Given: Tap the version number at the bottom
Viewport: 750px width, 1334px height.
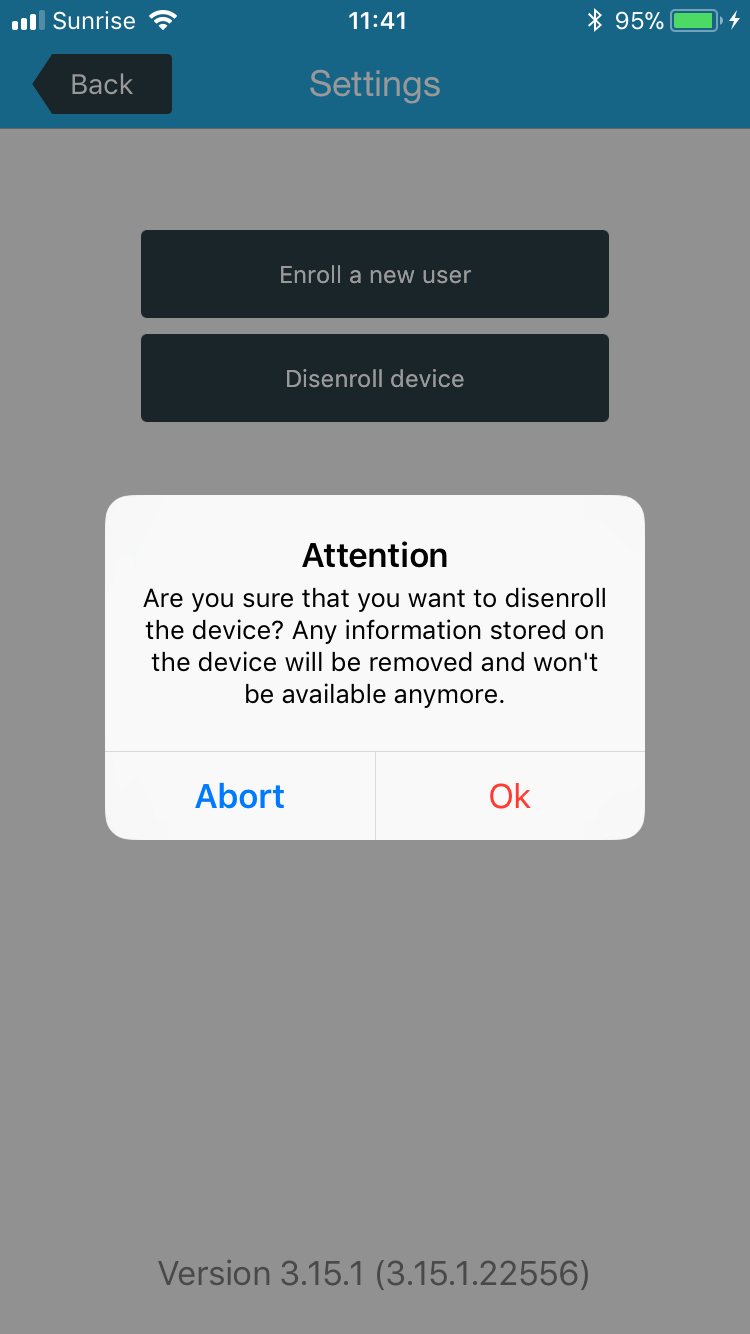Looking at the screenshot, I should pyautogui.click(x=375, y=1272).
